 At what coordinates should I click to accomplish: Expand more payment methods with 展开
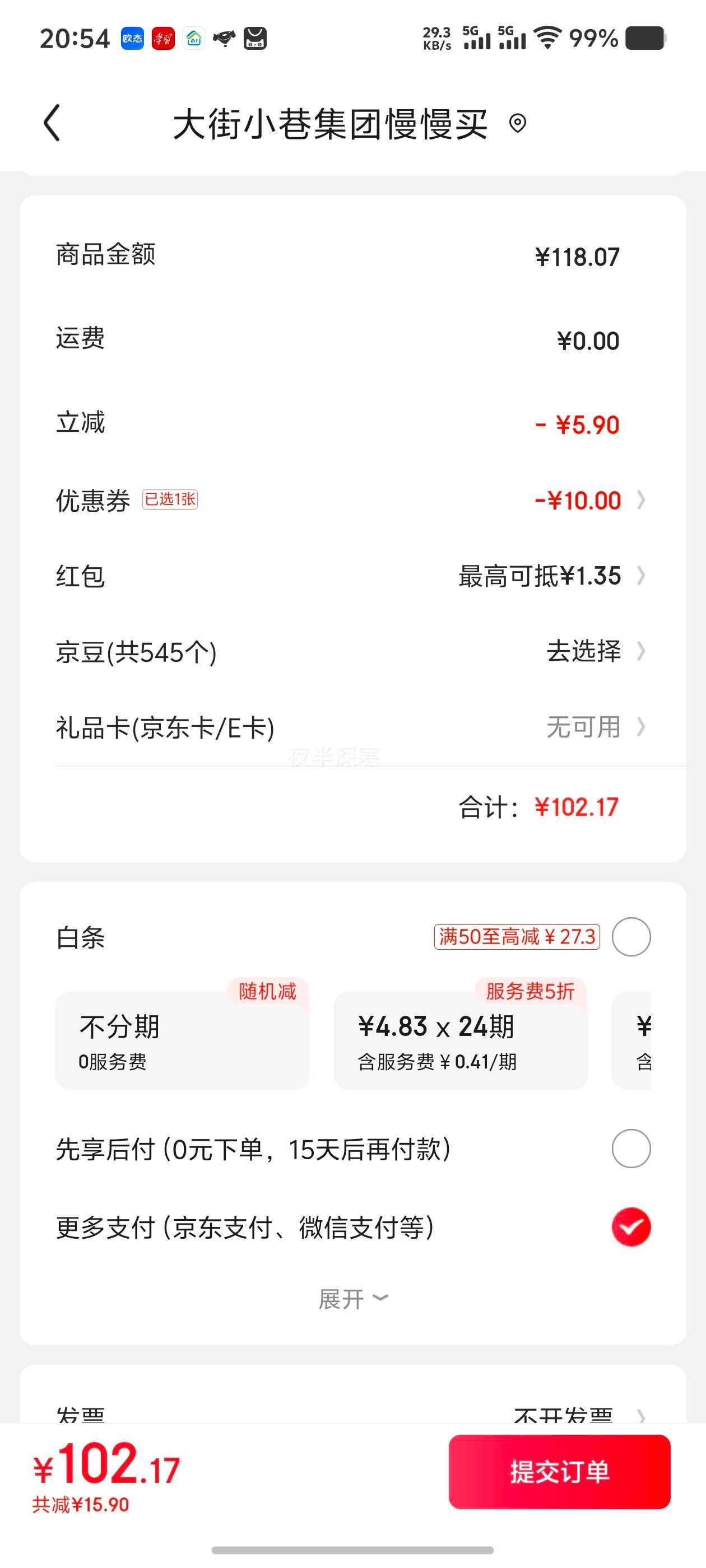(354, 1299)
